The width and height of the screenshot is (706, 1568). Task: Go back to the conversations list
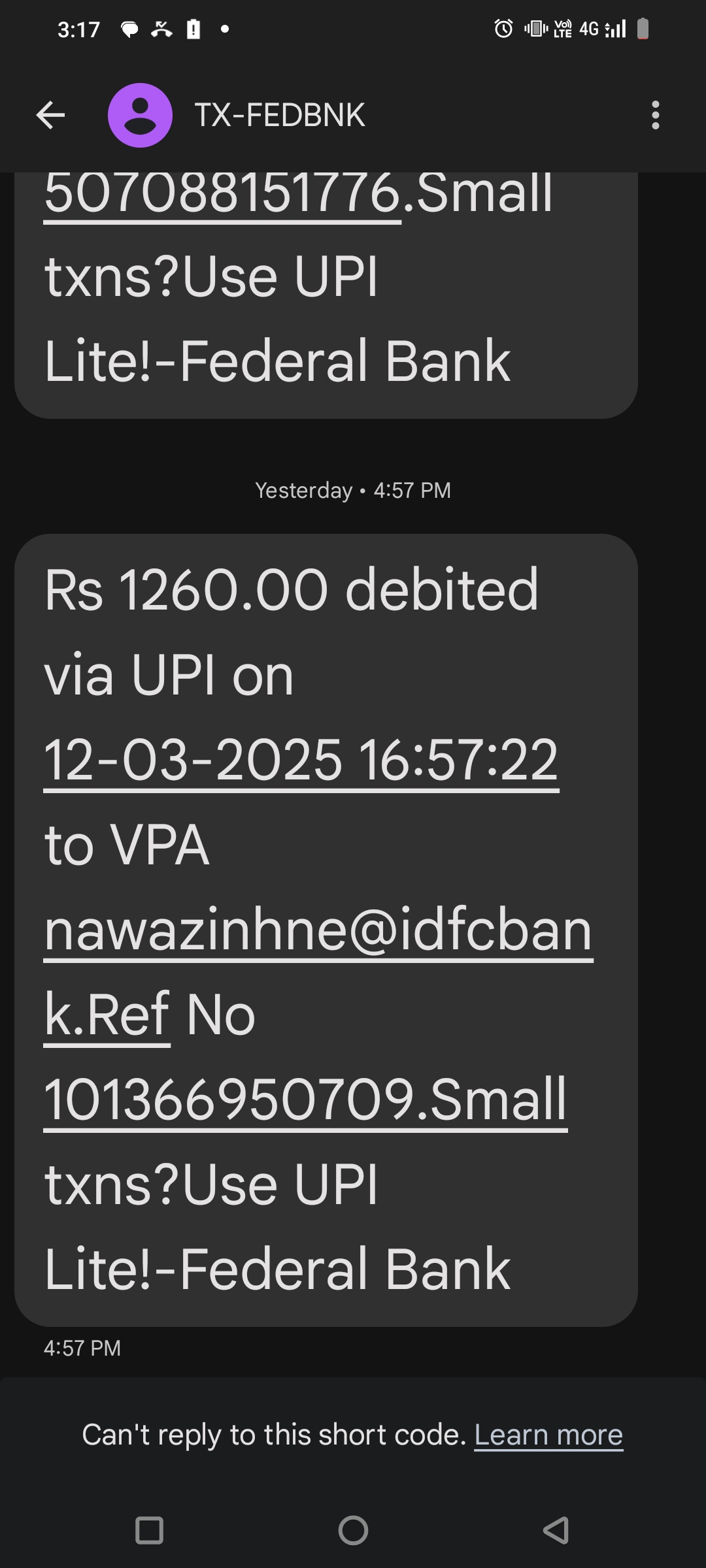point(50,116)
